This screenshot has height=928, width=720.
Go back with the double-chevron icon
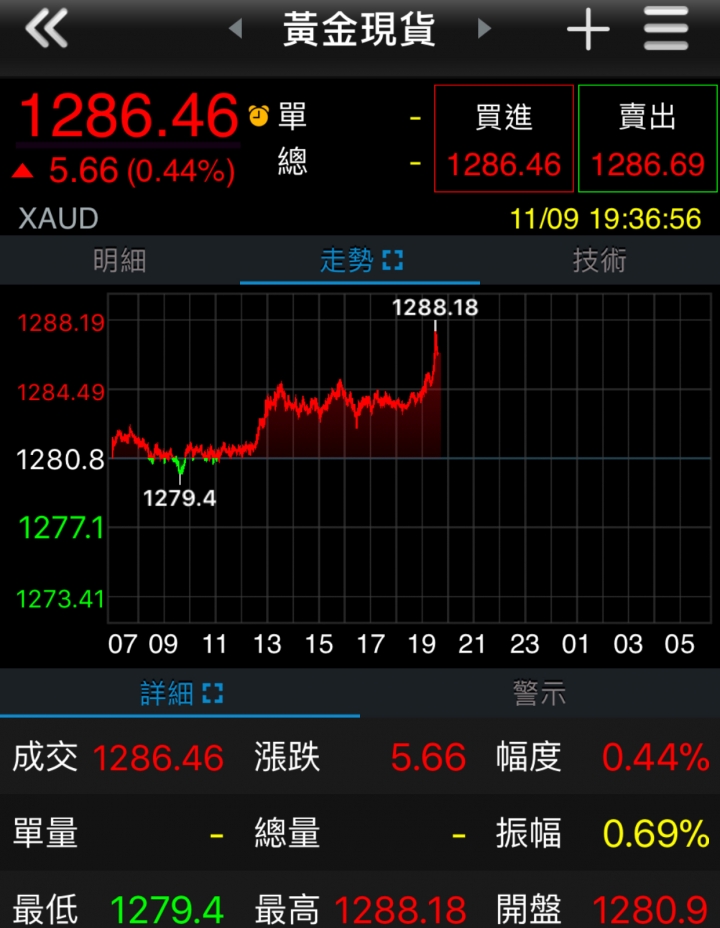click(x=46, y=29)
